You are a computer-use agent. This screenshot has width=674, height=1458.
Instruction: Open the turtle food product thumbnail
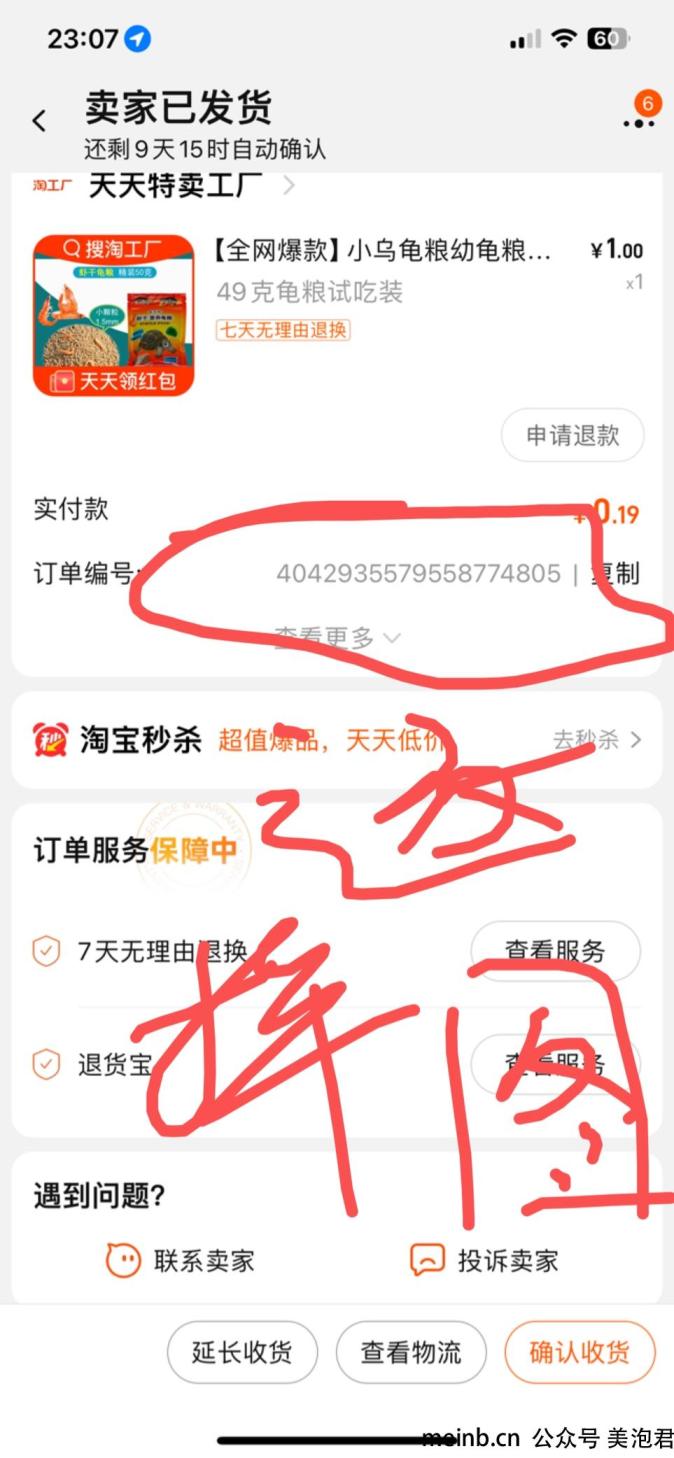tap(113, 316)
